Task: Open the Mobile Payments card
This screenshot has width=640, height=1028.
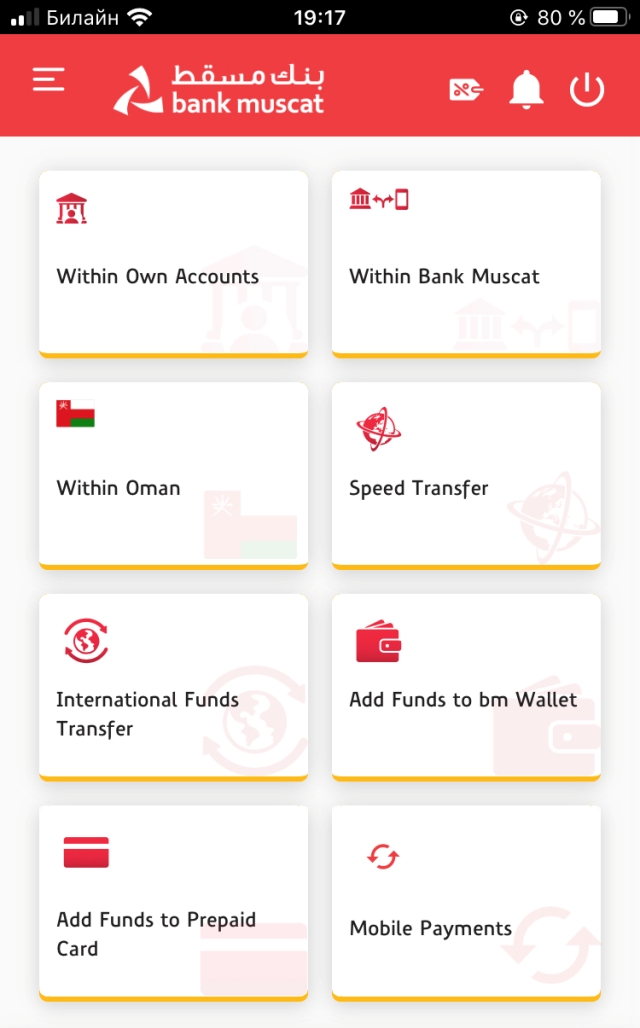Action: pos(466,901)
